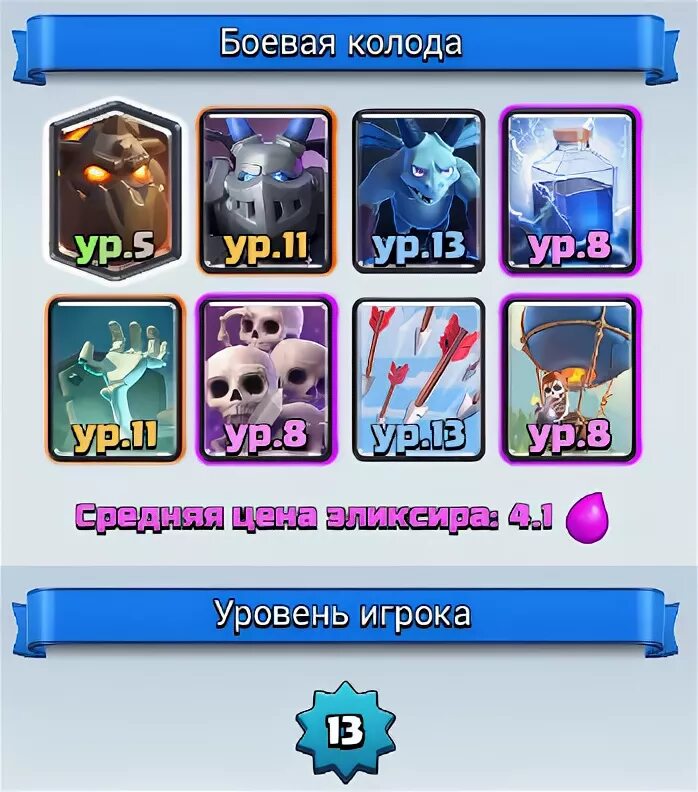Open the Tombstone card
The width and height of the screenshot is (698, 792).
(113, 378)
